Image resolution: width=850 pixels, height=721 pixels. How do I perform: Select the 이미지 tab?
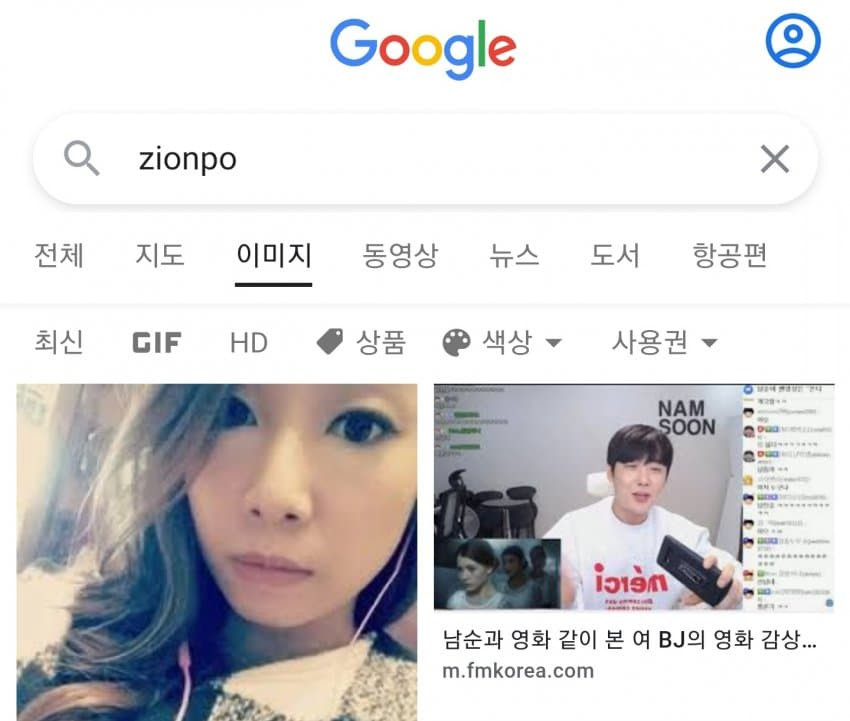click(273, 255)
